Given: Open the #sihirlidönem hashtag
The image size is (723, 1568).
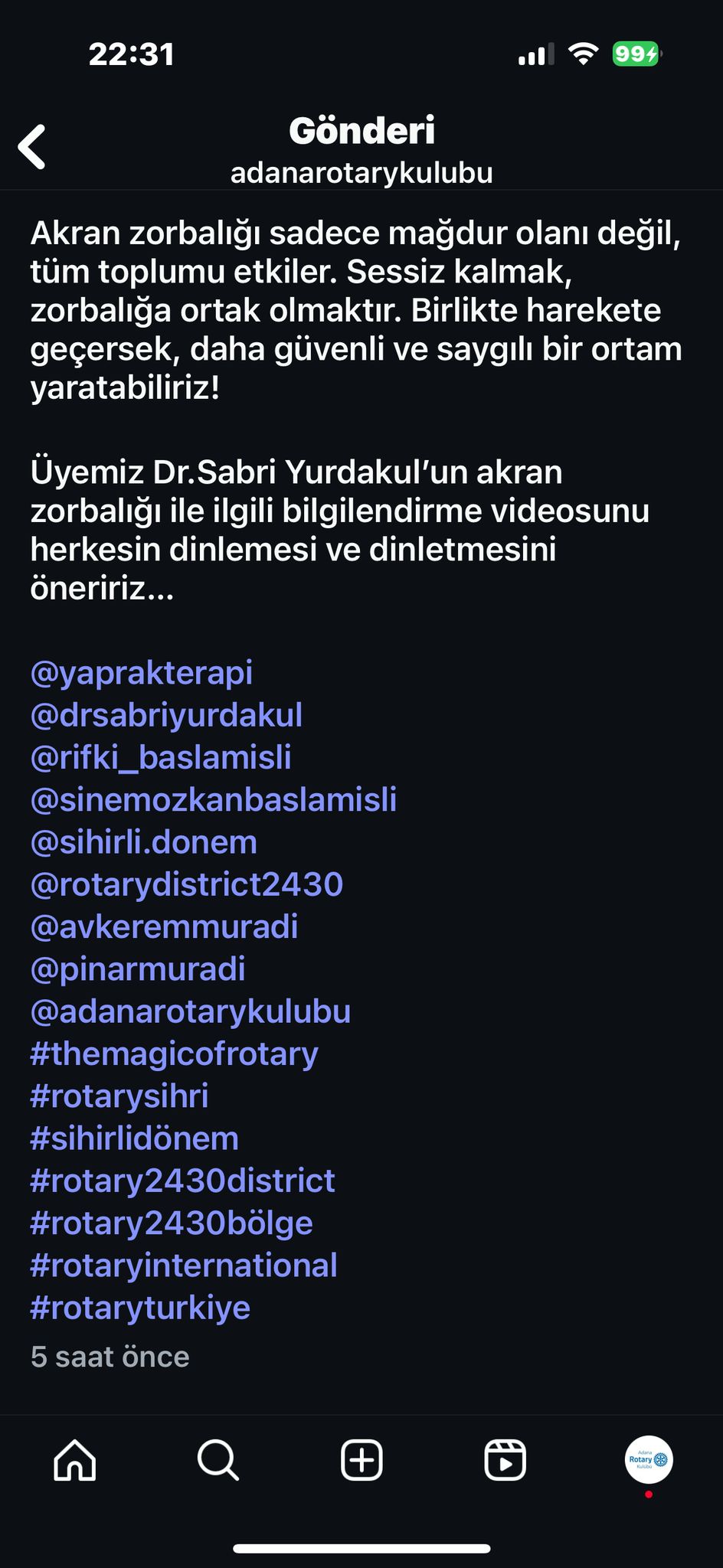Looking at the screenshot, I should [x=135, y=1138].
